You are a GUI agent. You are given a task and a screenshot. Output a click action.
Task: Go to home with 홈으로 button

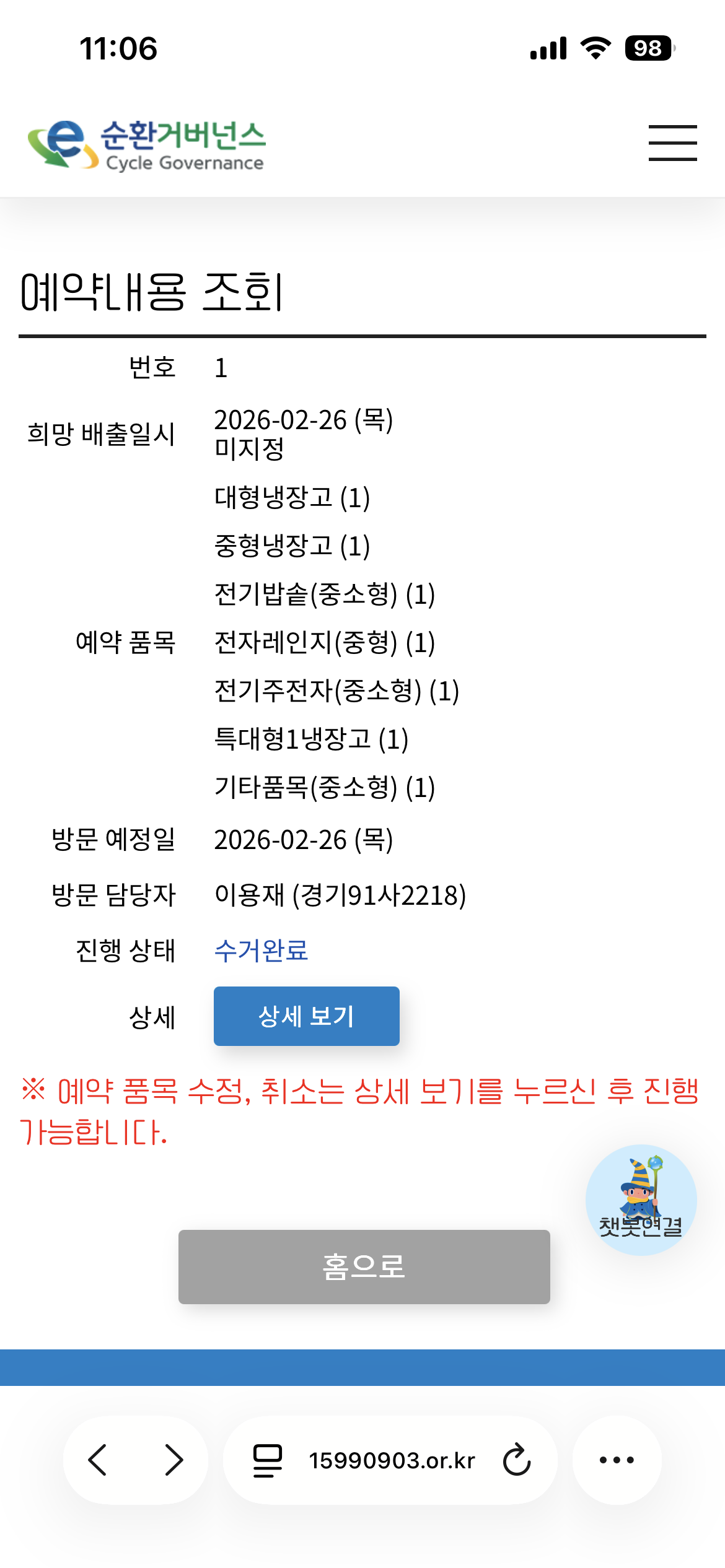pyautogui.click(x=364, y=1266)
